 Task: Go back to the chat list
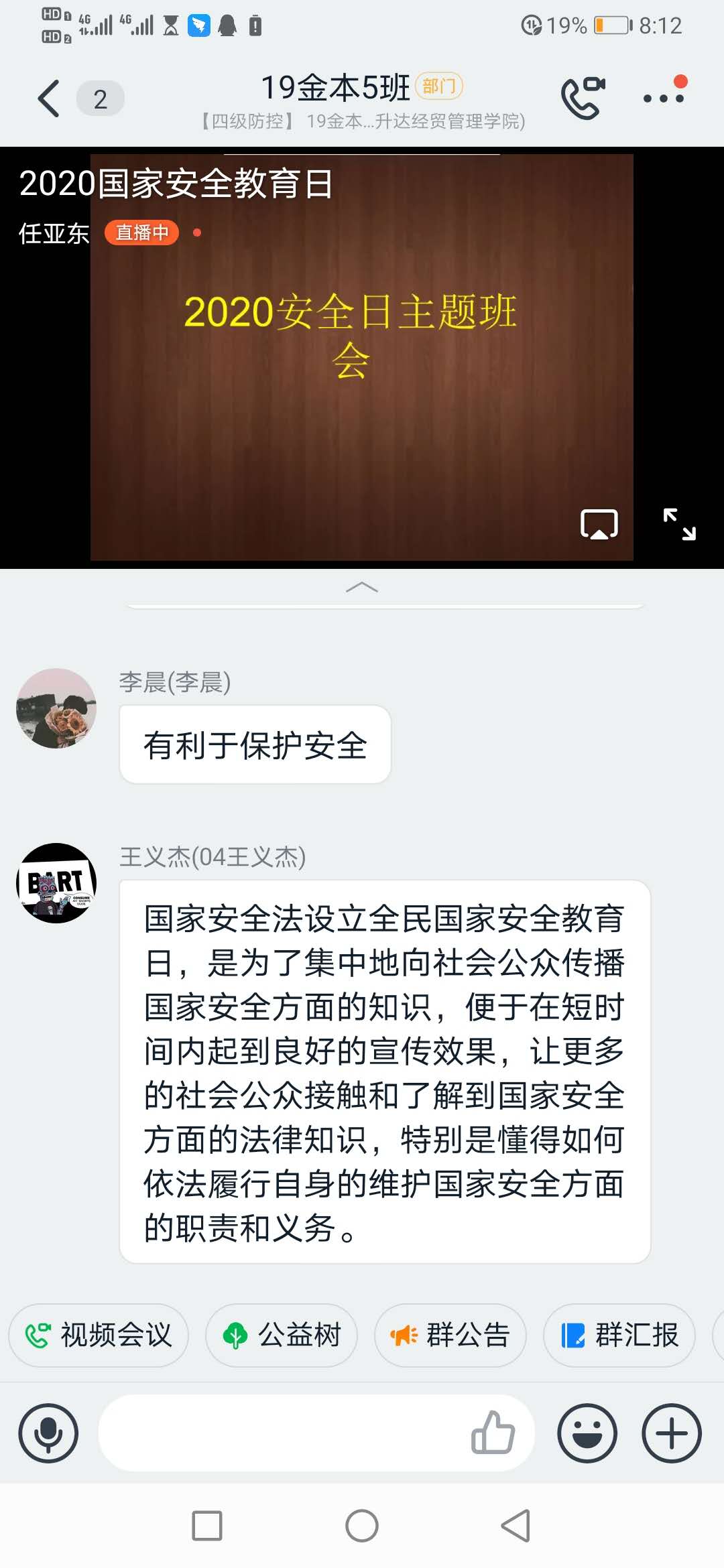48,99
